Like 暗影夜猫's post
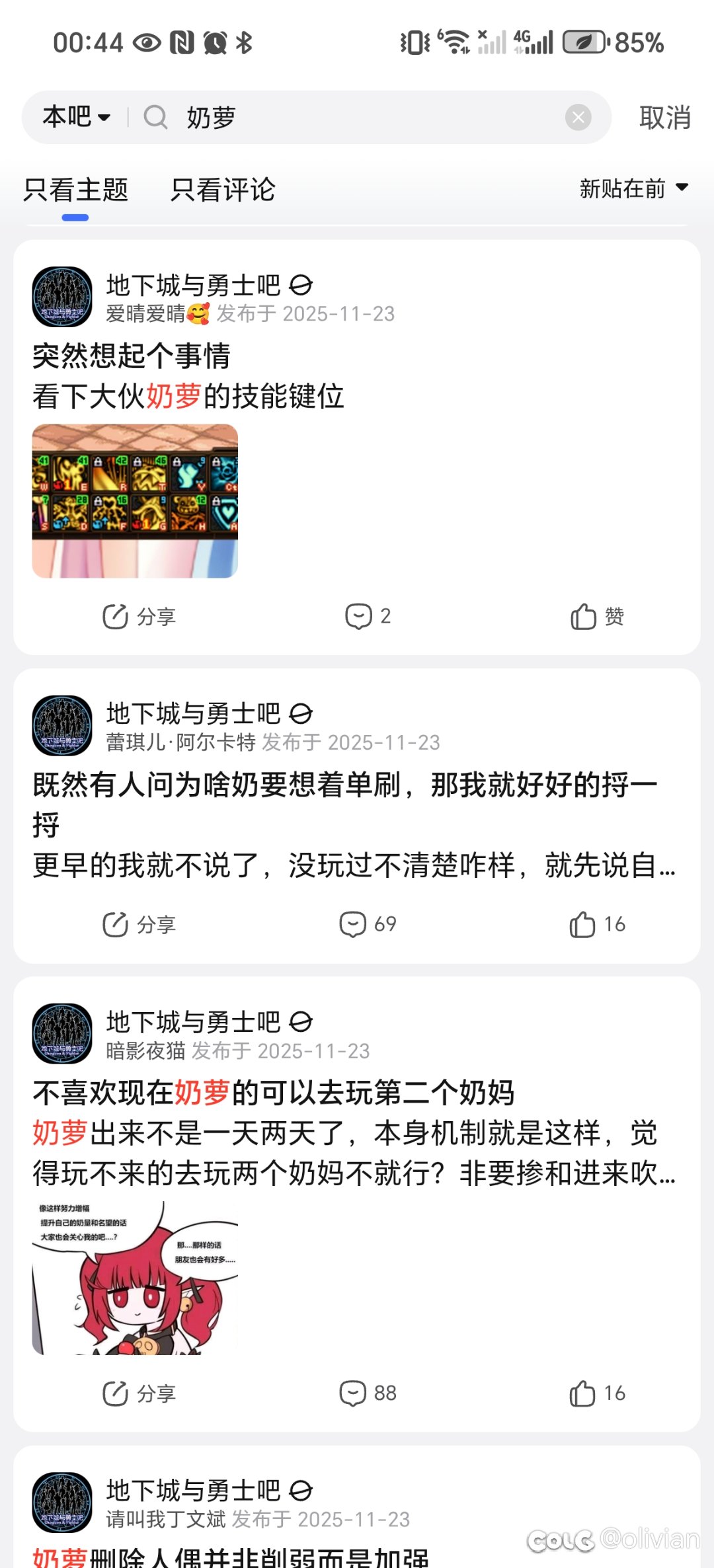This screenshot has height=1568, width=714. pyautogui.click(x=597, y=1393)
